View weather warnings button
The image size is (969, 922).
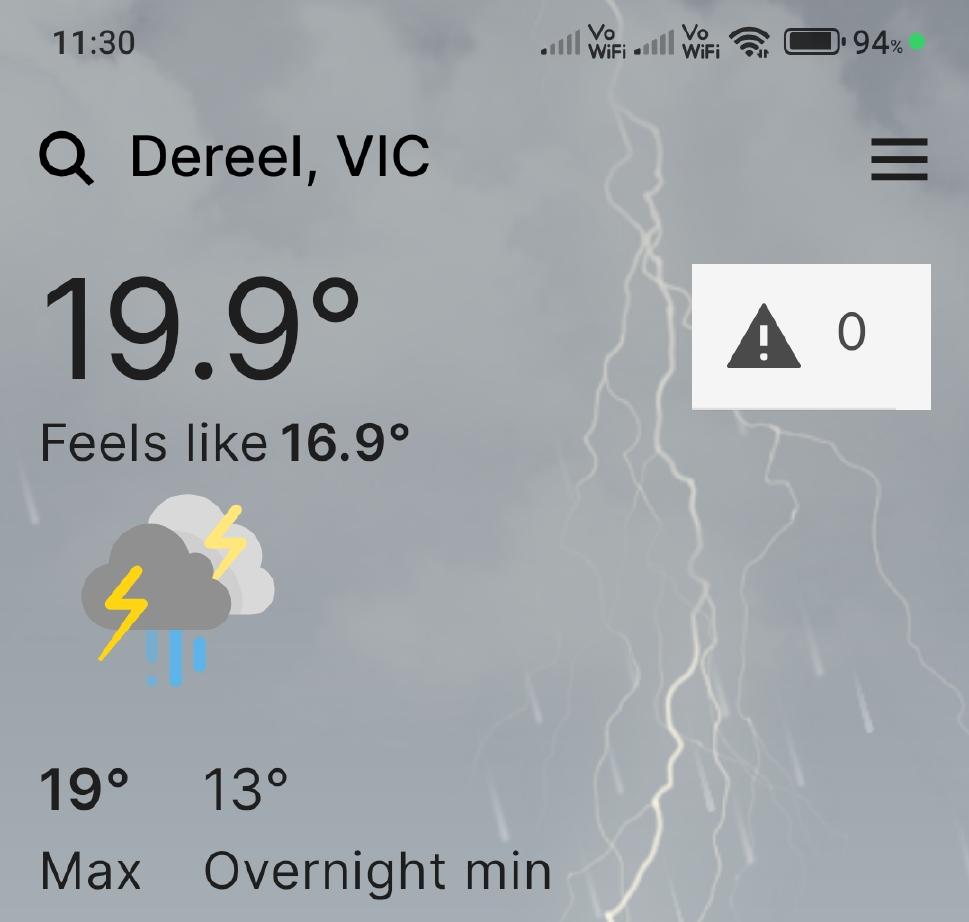[810, 336]
